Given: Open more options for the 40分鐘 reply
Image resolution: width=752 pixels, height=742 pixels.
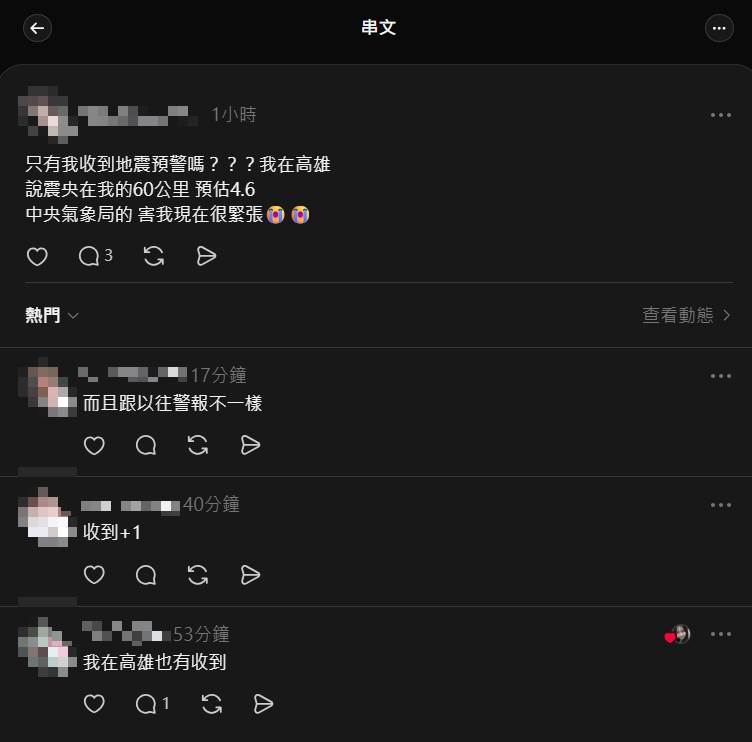Looking at the screenshot, I should [x=721, y=505].
